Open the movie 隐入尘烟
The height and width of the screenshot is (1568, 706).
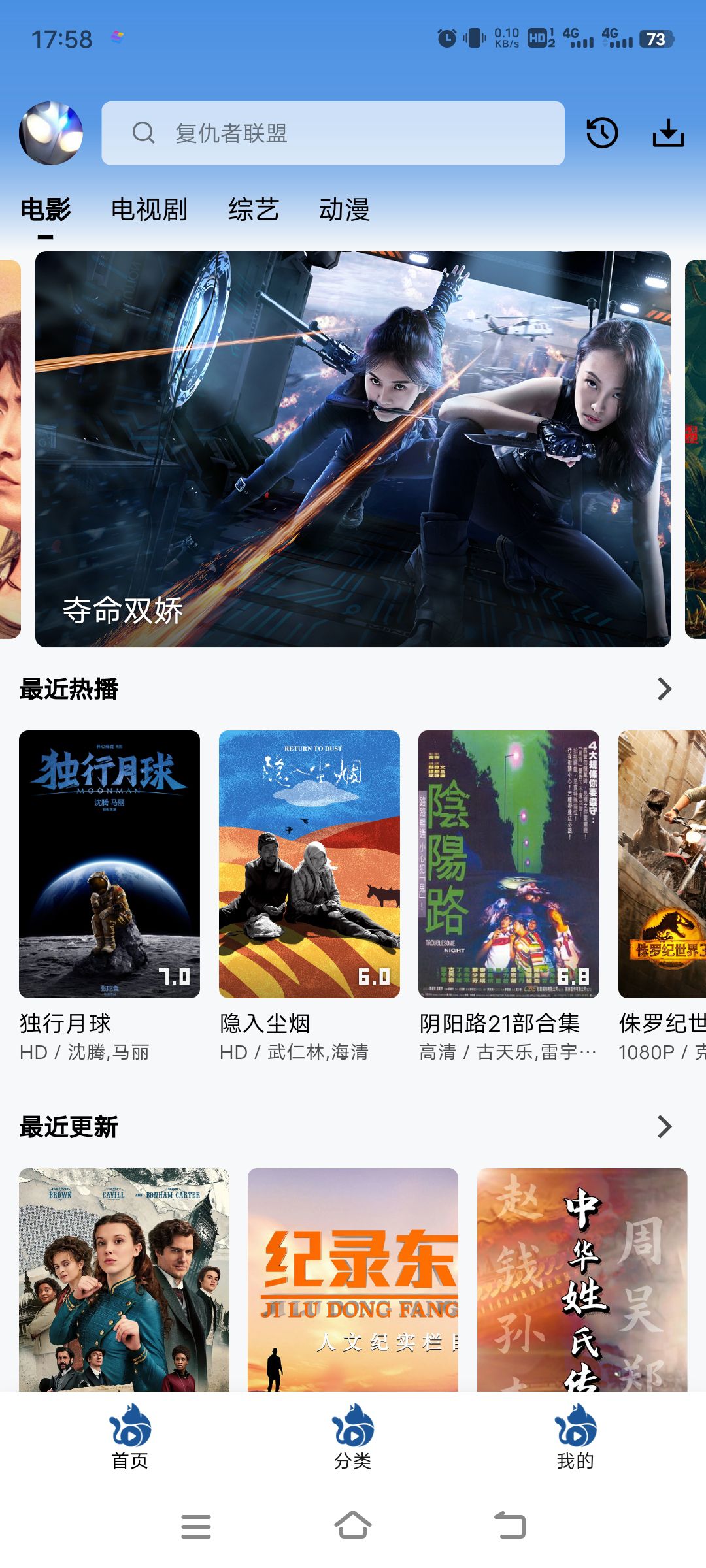pyautogui.click(x=309, y=864)
